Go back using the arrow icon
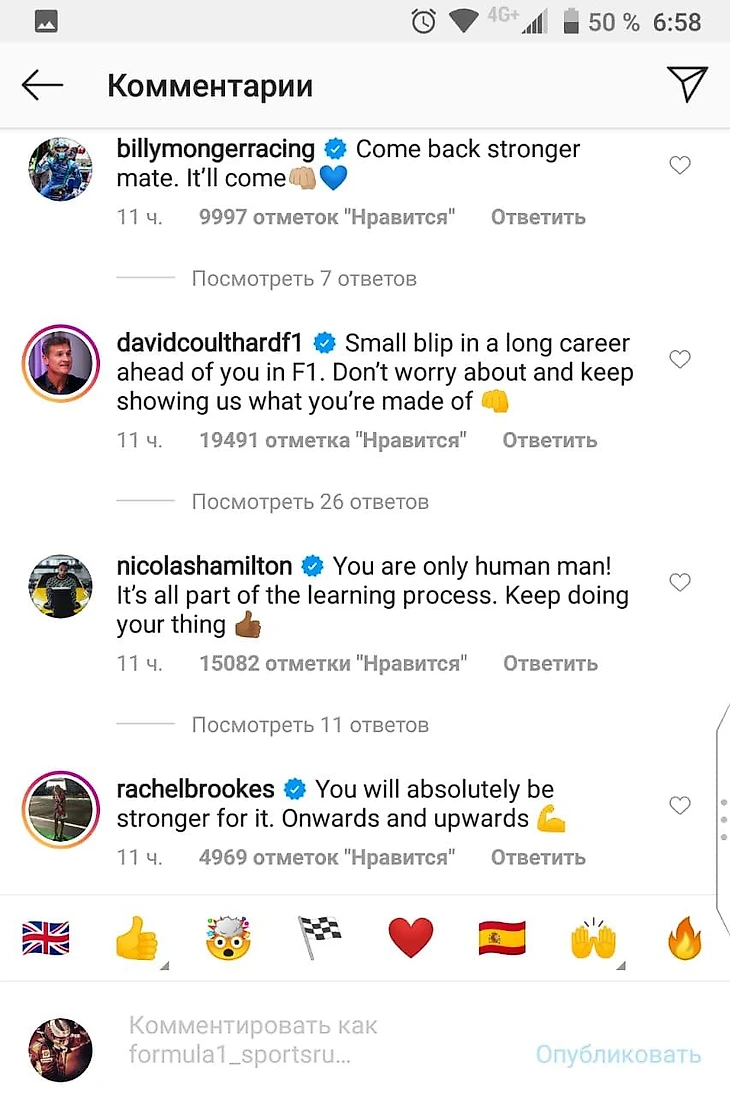 [x=42, y=85]
